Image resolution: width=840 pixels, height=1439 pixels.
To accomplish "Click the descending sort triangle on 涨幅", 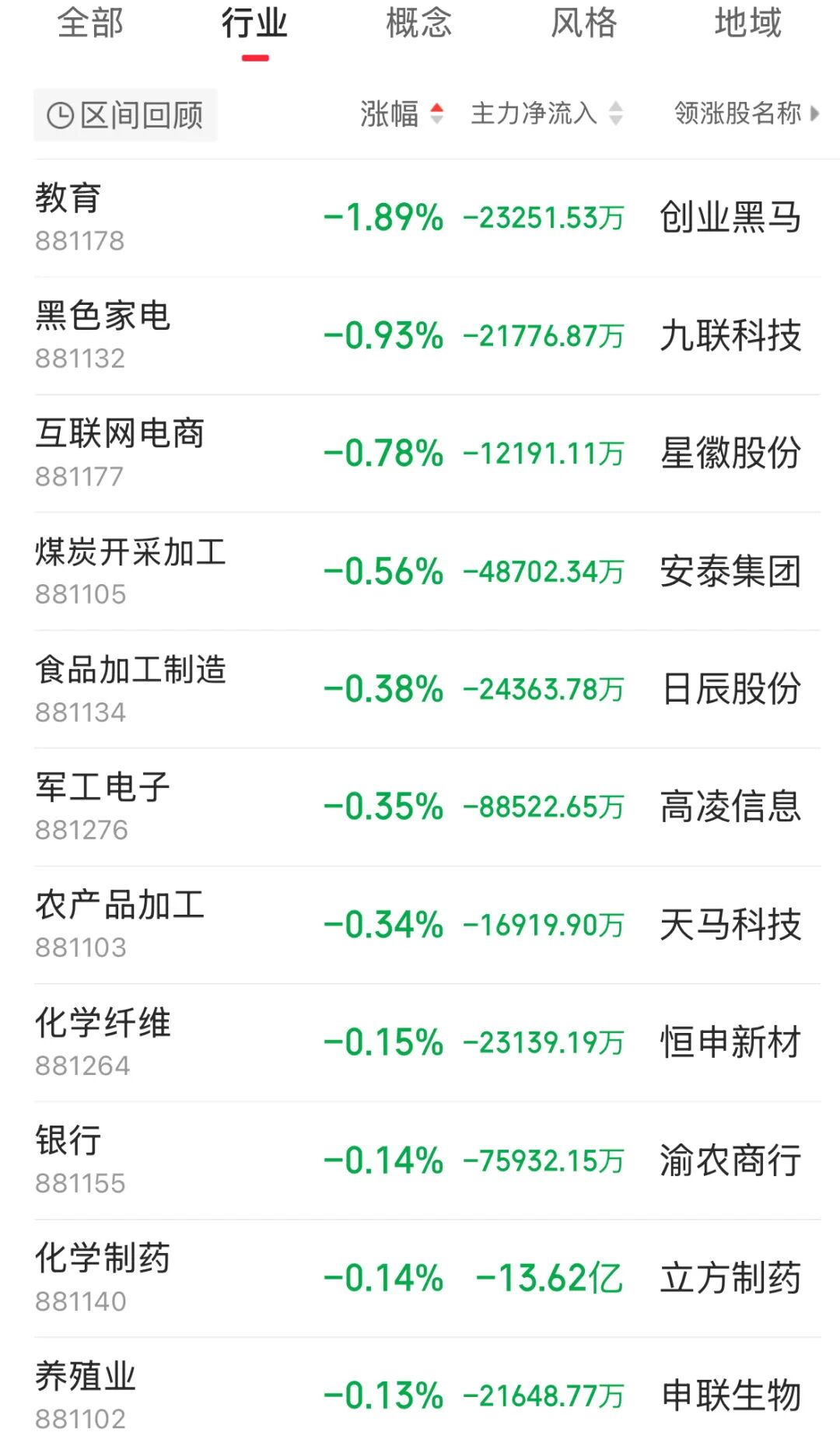I will coord(438,119).
